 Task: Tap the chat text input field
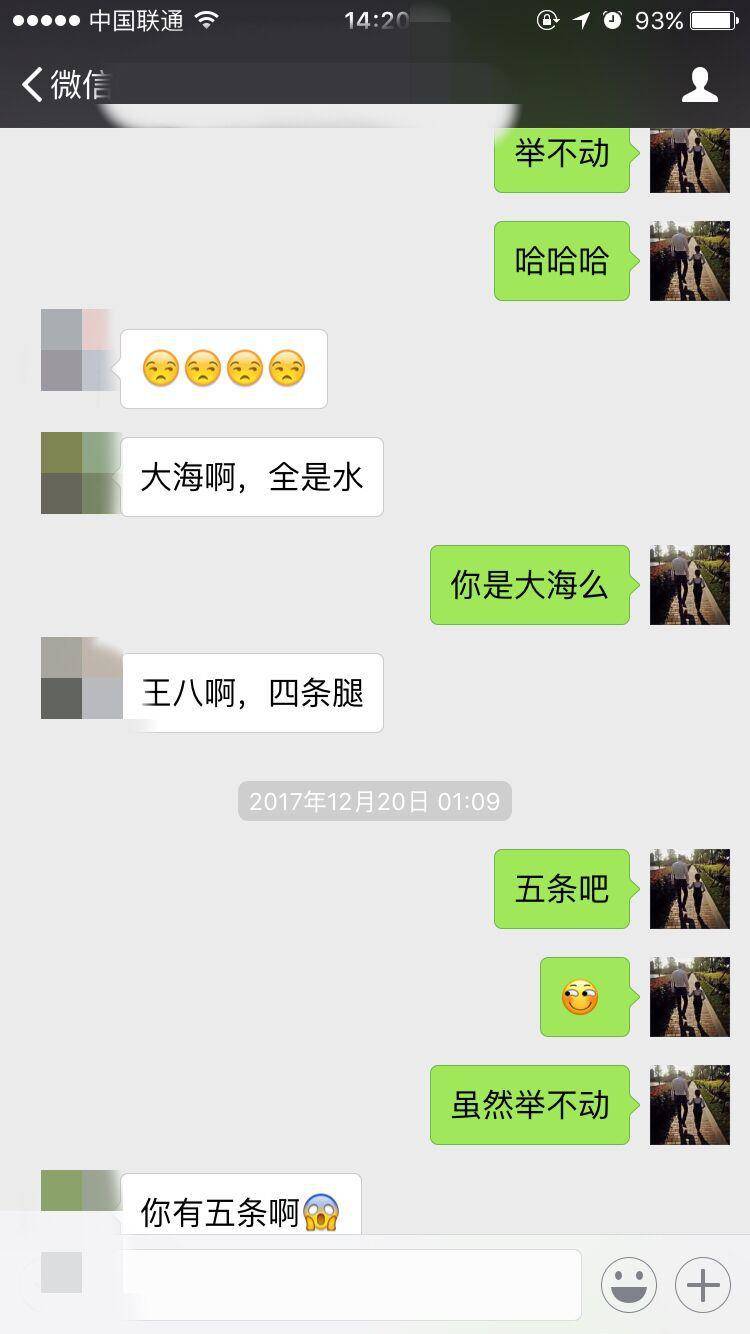(x=350, y=1284)
